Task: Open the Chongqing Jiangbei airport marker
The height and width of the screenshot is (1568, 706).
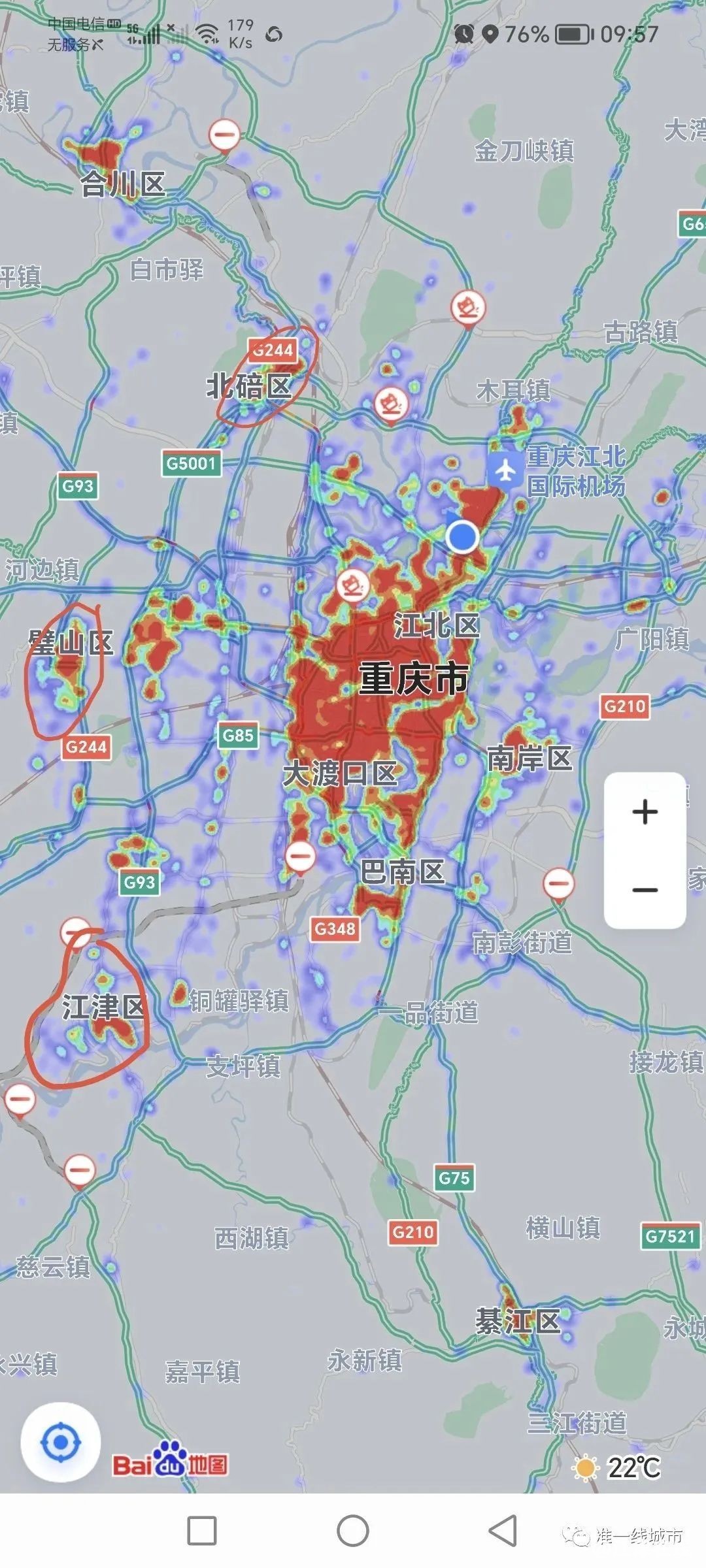Action: [505, 470]
